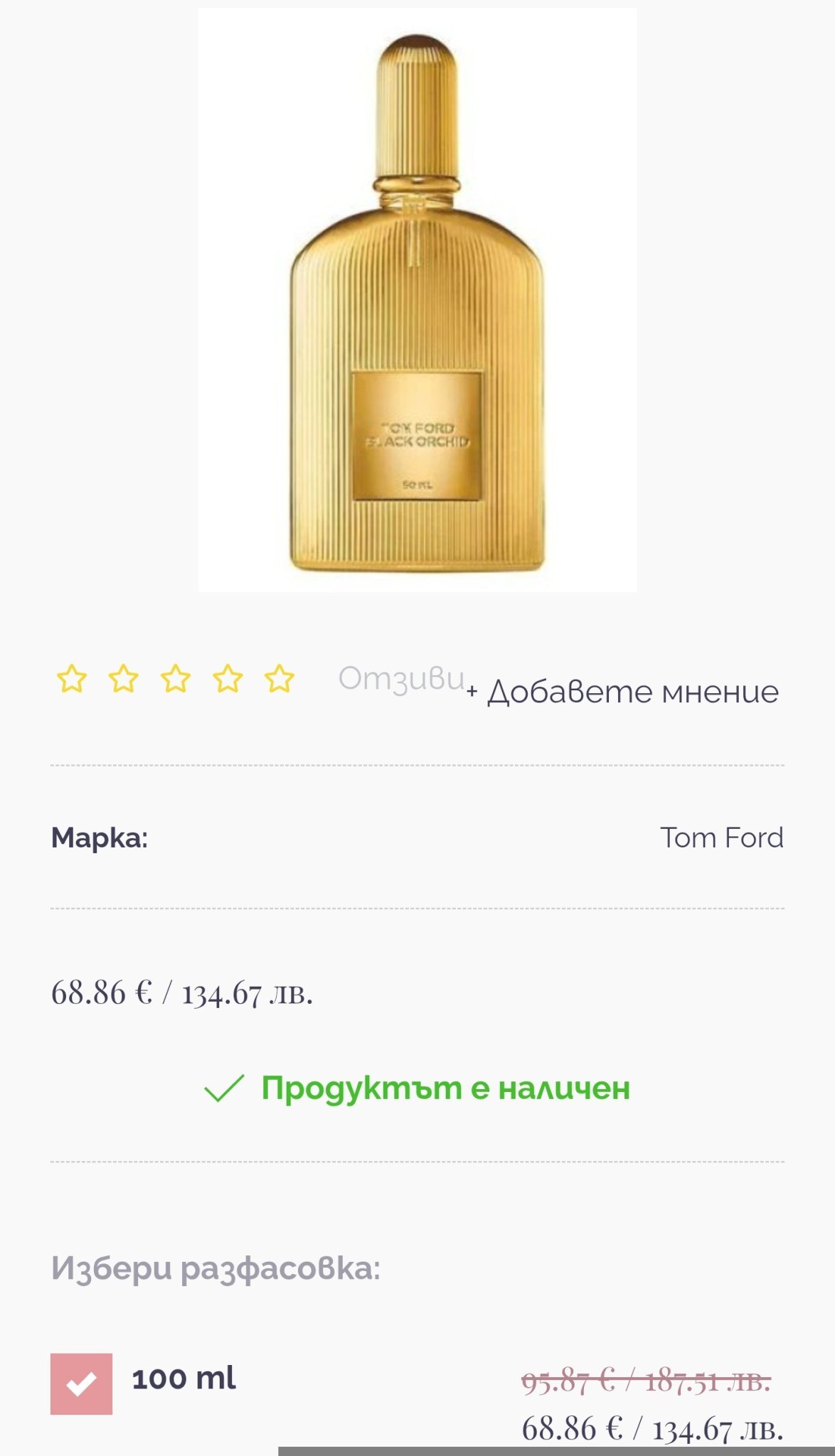This screenshot has width=835, height=1456.
Task: Select the 100 ml size checkbox
Action: 81,1383
